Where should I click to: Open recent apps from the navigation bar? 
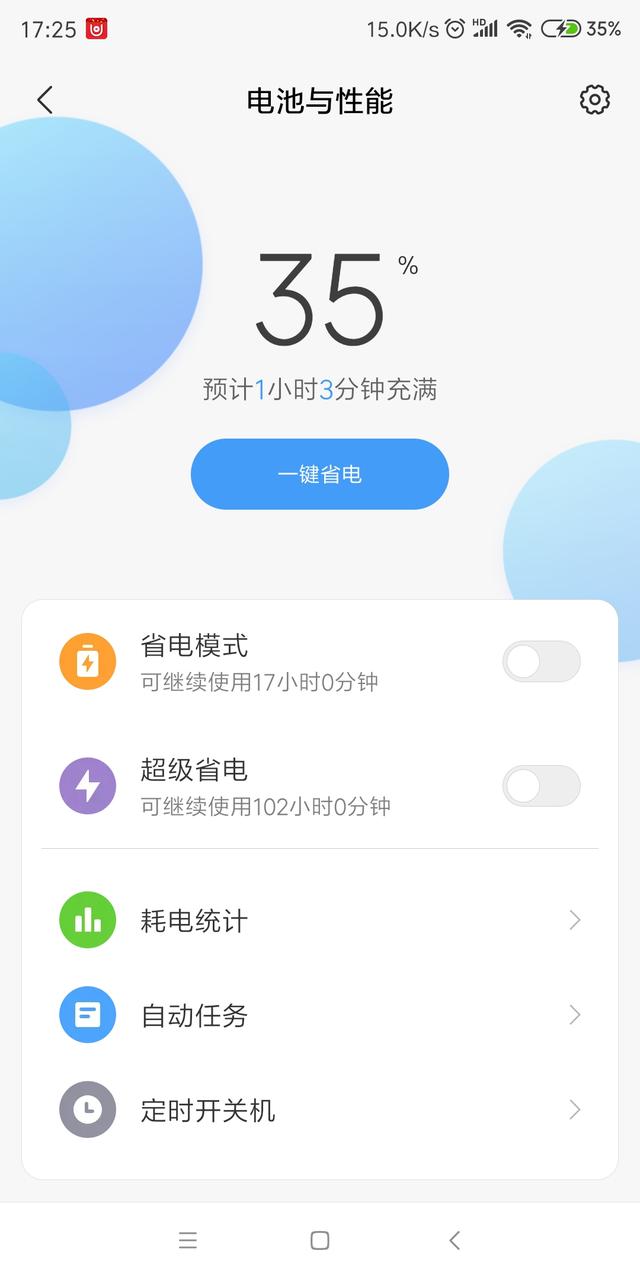(x=188, y=1240)
